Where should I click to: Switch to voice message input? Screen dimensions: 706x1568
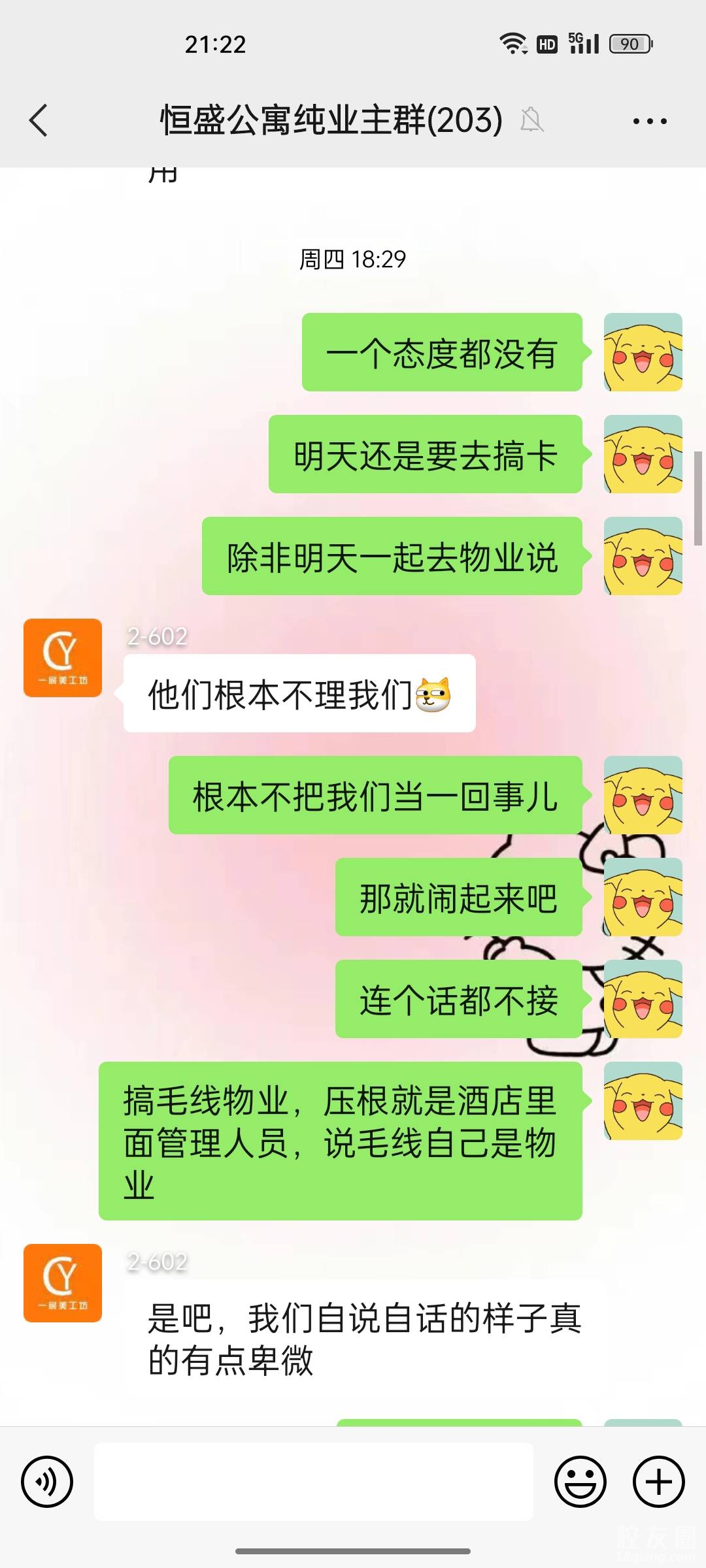coord(47,1482)
